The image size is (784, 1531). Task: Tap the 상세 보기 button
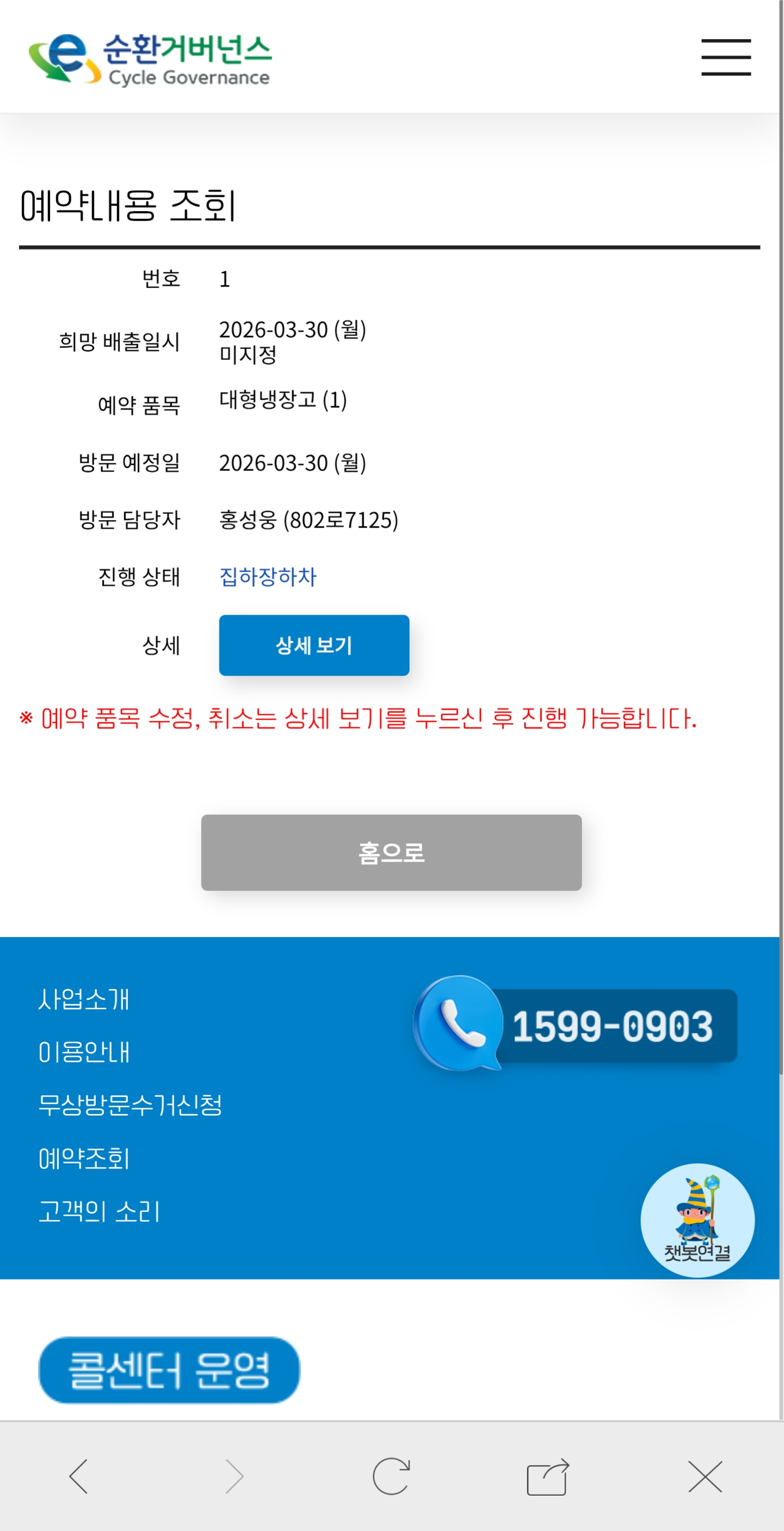(314, 645)
